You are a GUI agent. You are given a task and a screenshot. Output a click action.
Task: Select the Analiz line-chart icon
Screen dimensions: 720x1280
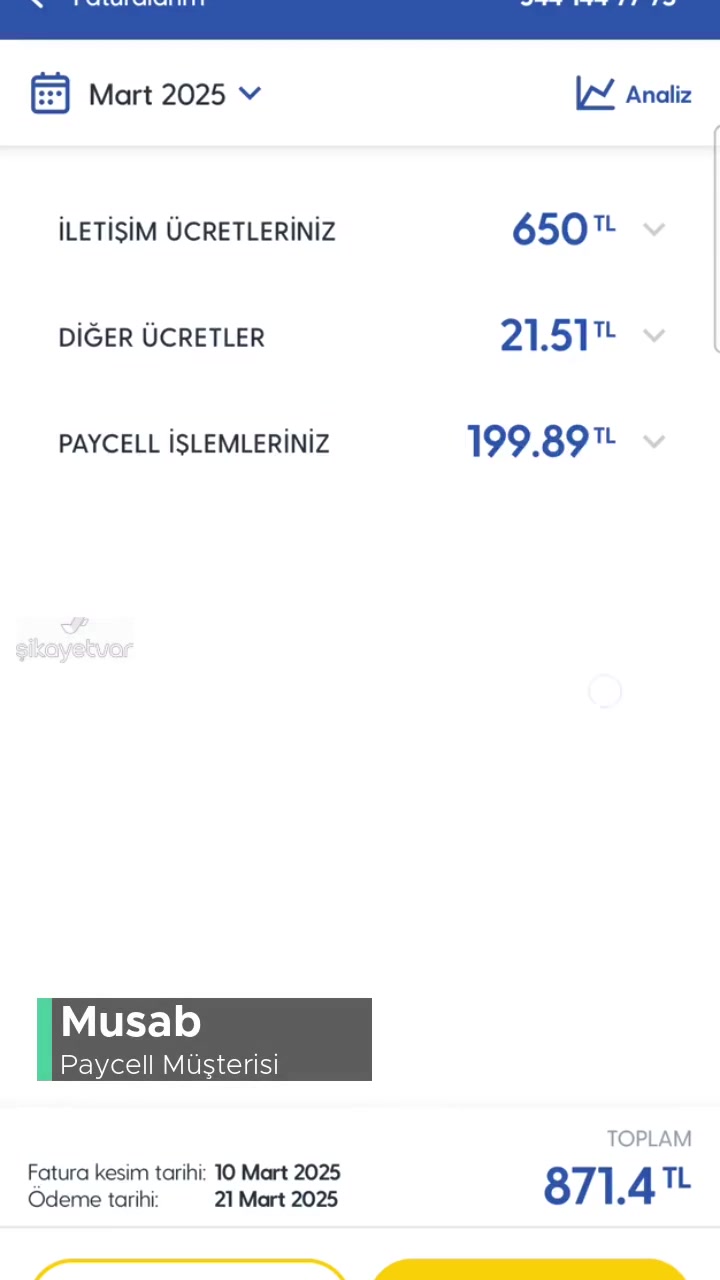click(596, 93)
